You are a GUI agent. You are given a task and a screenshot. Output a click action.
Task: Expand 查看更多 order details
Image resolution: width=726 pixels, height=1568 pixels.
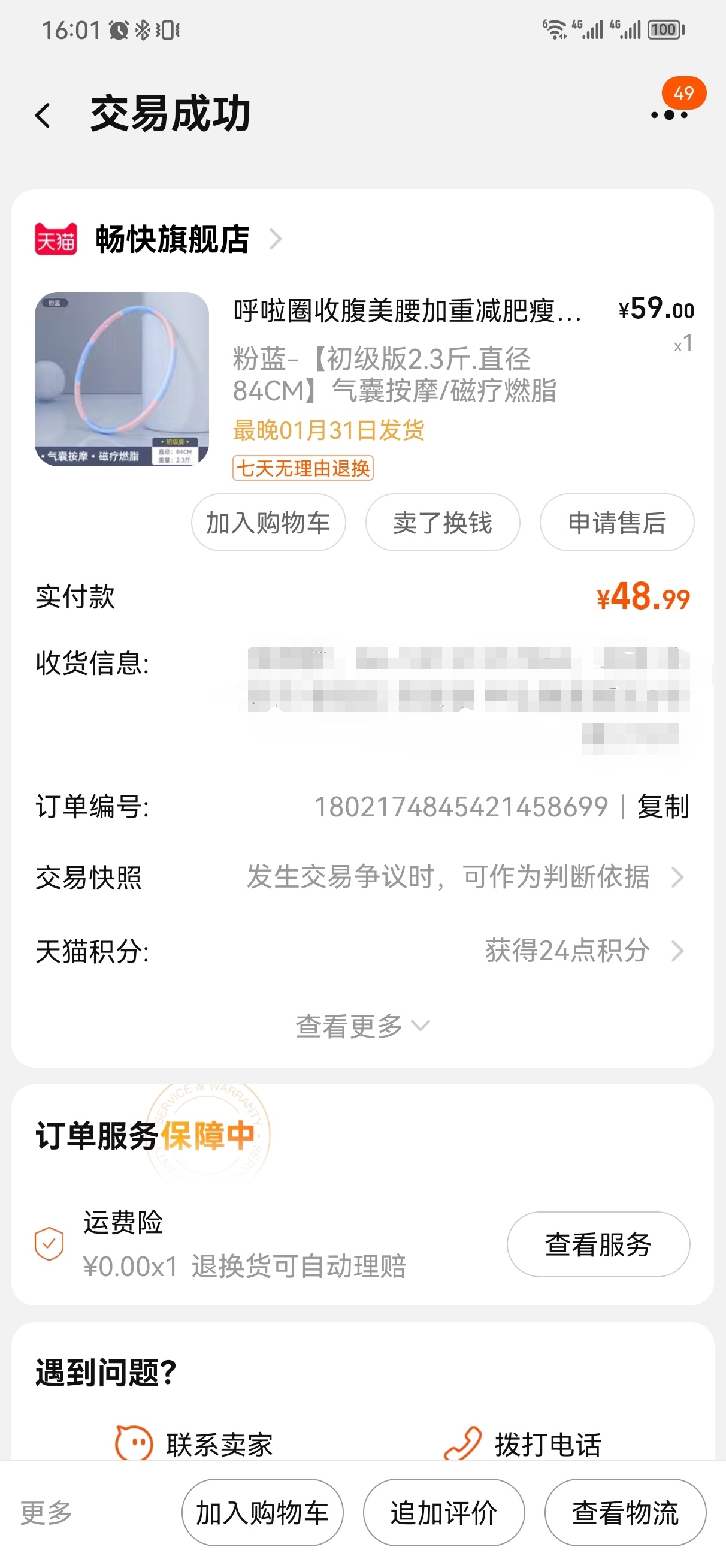(362, 1026)
